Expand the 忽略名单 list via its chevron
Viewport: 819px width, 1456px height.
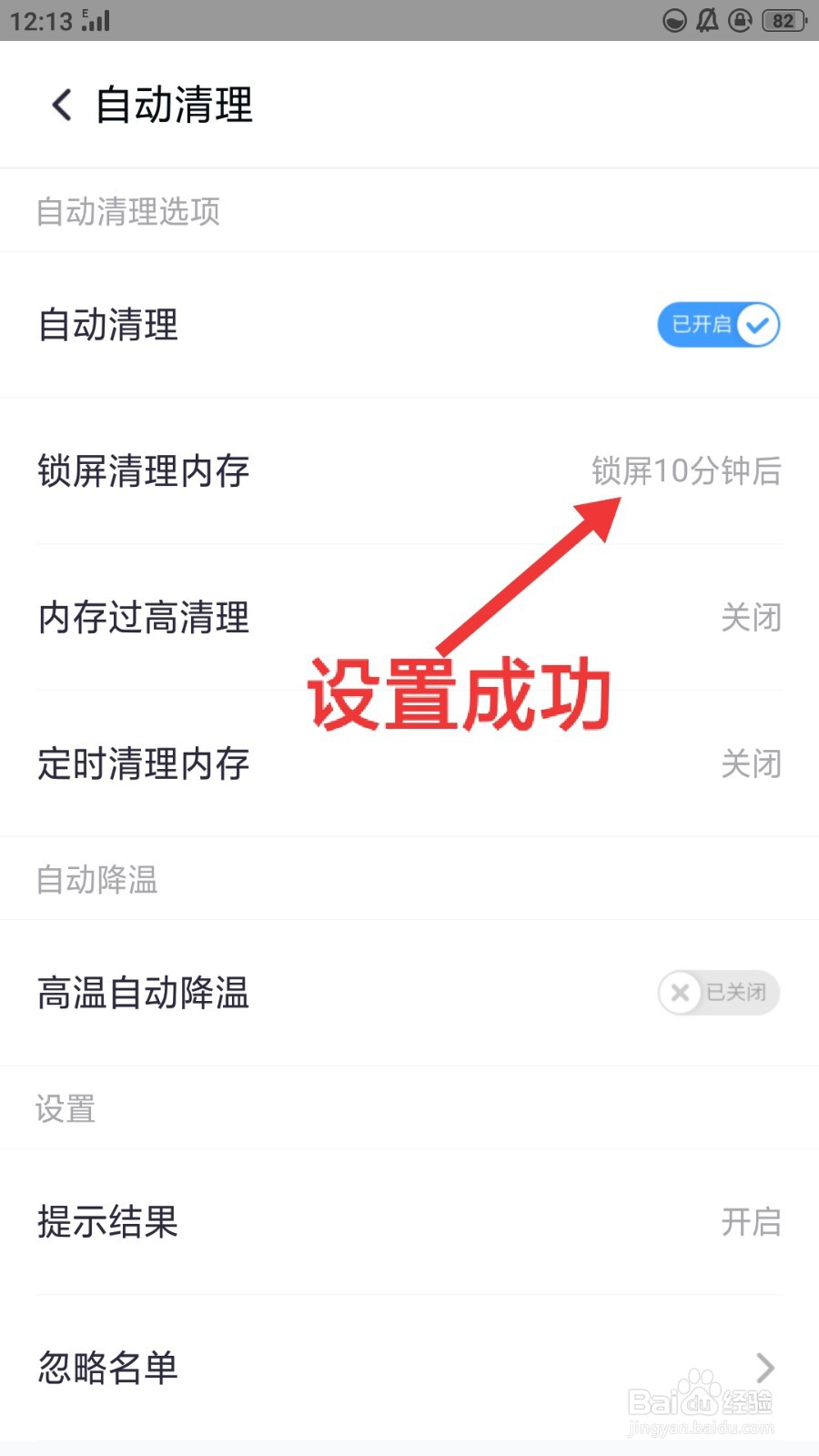764,1368
